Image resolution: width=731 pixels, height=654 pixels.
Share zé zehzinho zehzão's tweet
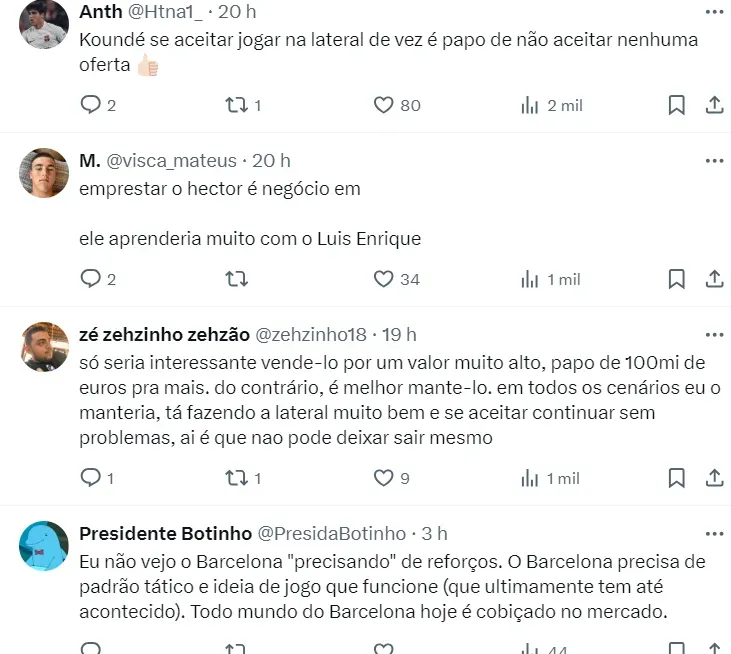(x=715, y=478)
